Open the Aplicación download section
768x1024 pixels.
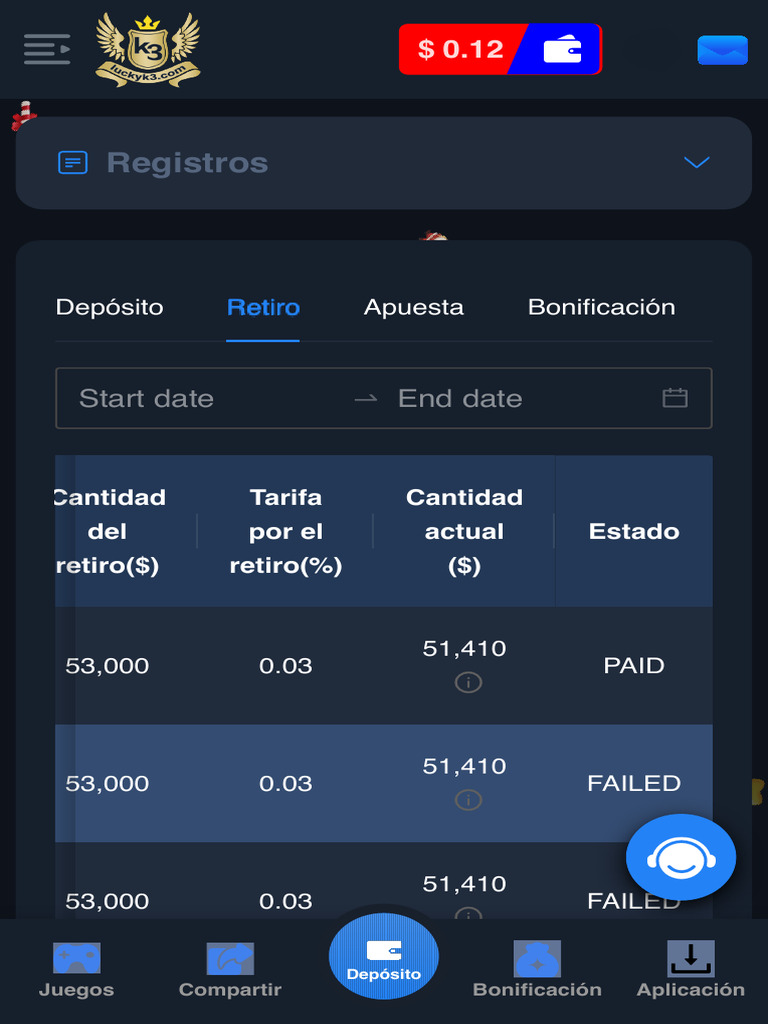[691, 970]
